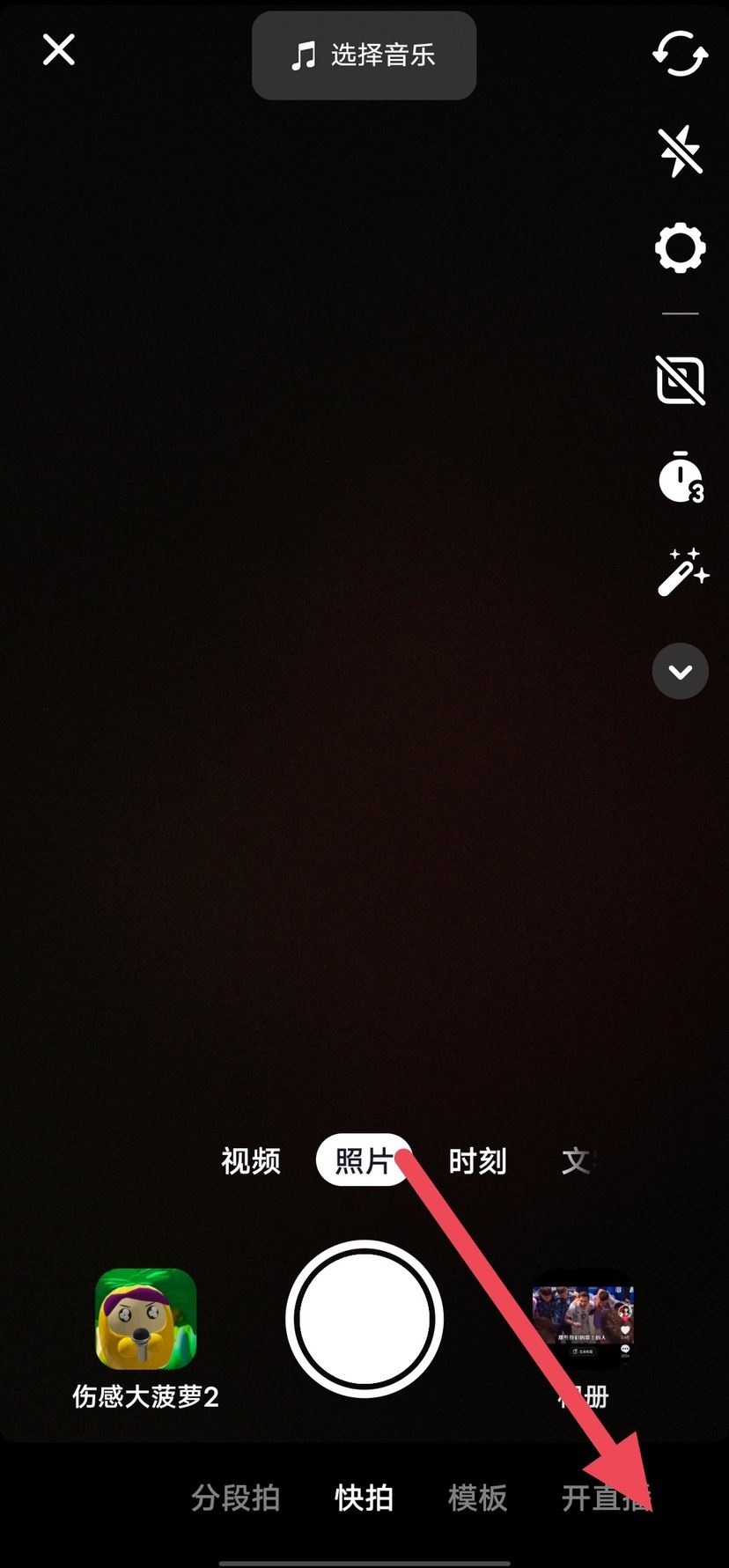The height and width of the screenshot is (1568, 729).
Task: Select the 快拍 tab
Action: [364, 1498]
